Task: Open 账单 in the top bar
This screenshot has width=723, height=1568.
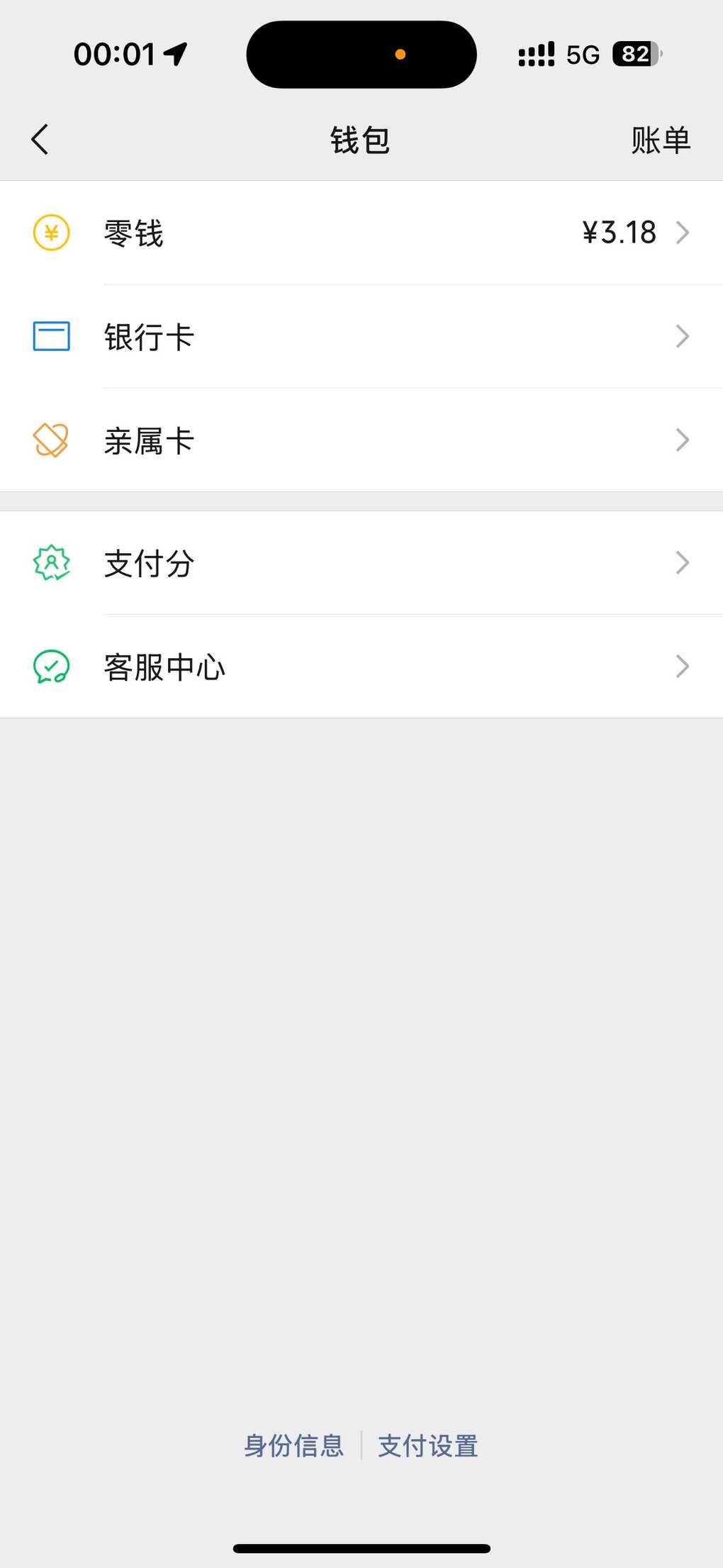Action: click(x=660, y=140)
